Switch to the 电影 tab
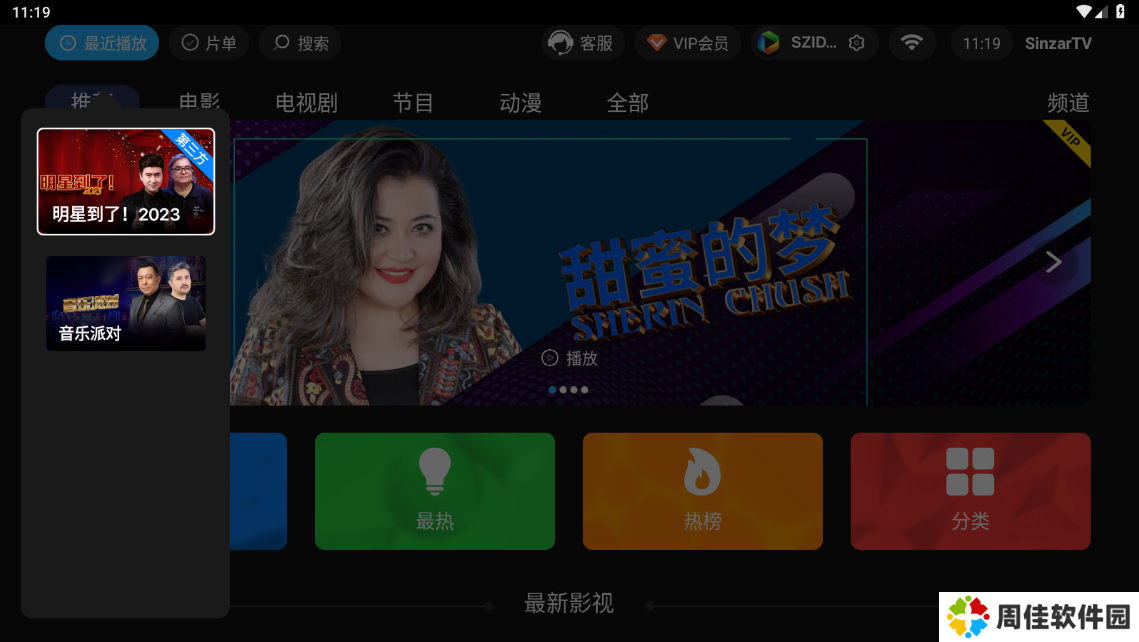The image size is (1139, 642). pyautogui.click(x=200, y=102)
